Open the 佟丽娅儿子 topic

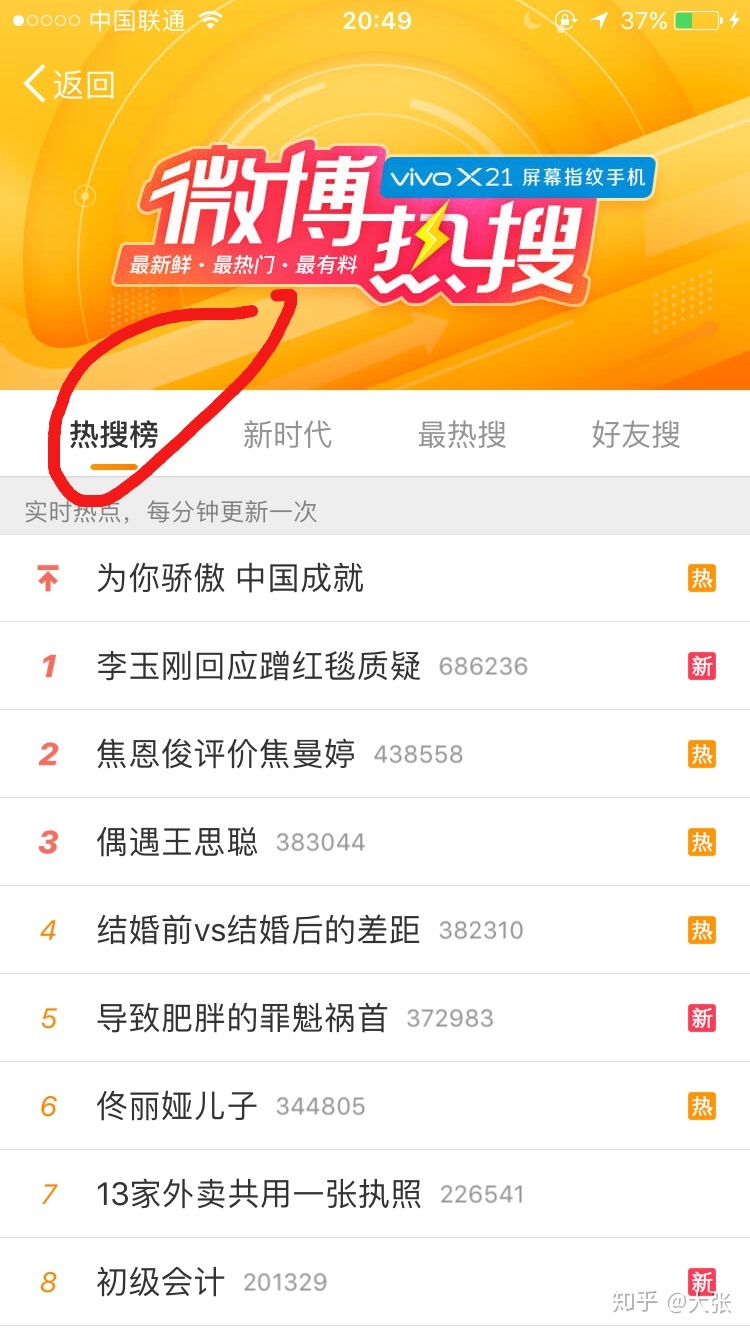click(177, 1106)
